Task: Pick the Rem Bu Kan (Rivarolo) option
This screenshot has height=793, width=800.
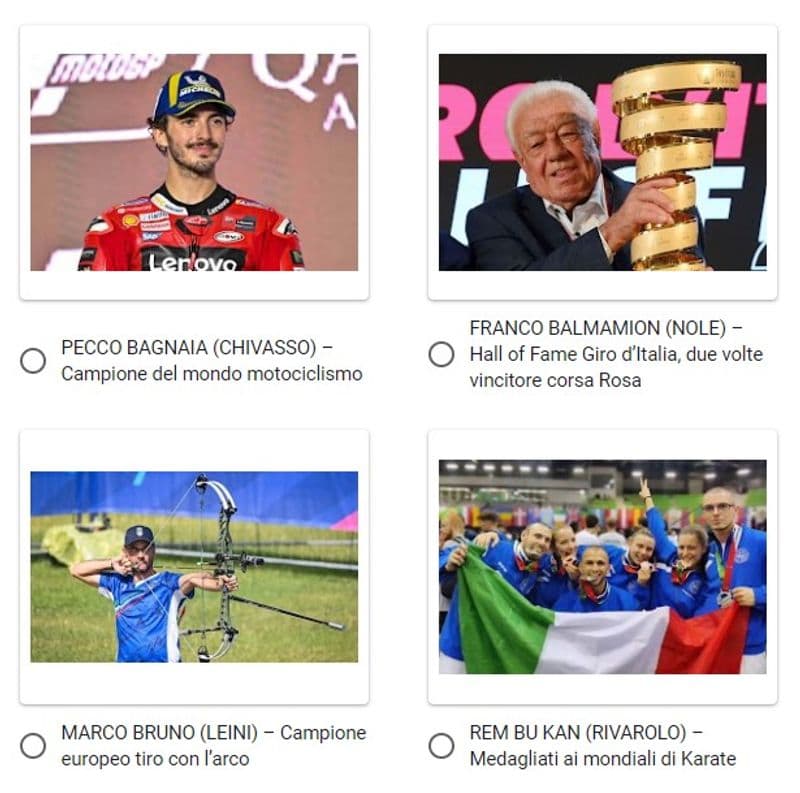Action: [x=441, y=746]
